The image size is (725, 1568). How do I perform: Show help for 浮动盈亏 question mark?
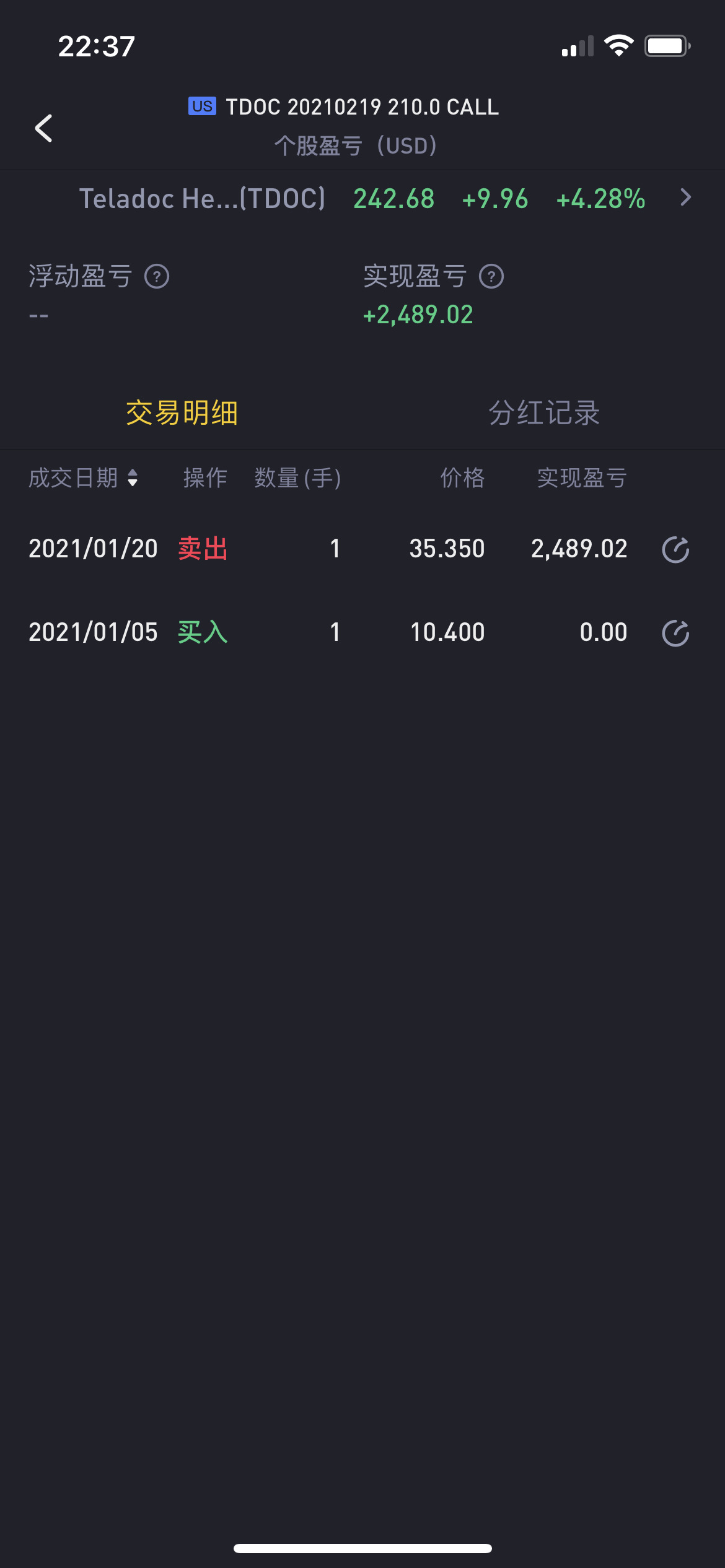point(157,276)
